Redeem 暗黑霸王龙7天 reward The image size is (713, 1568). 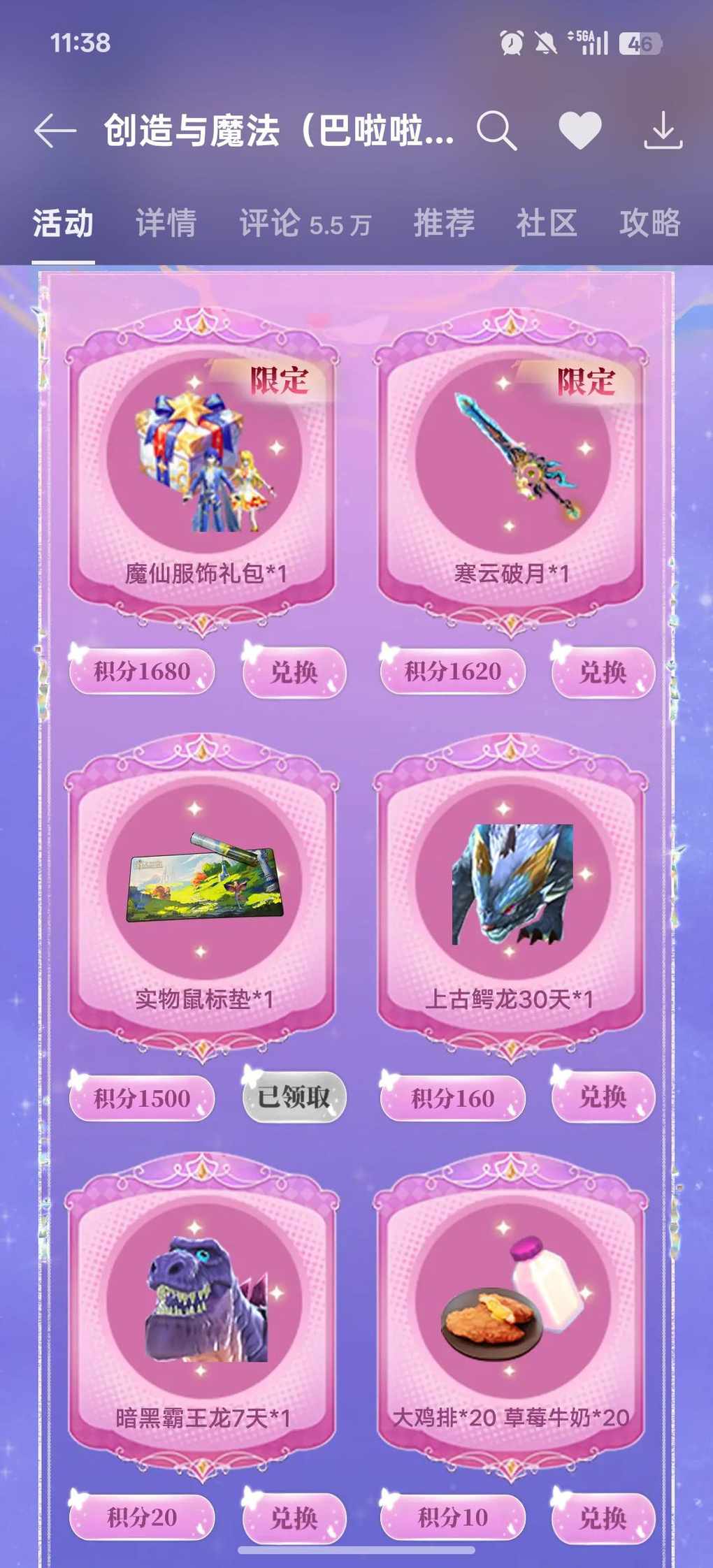pyautogui.click(x=294, y=1518)
